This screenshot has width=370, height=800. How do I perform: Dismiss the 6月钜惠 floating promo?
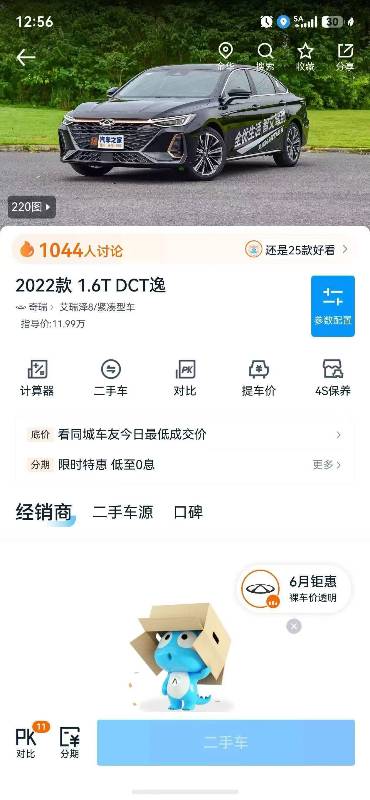pyautogui.click(x=293, y=626)
